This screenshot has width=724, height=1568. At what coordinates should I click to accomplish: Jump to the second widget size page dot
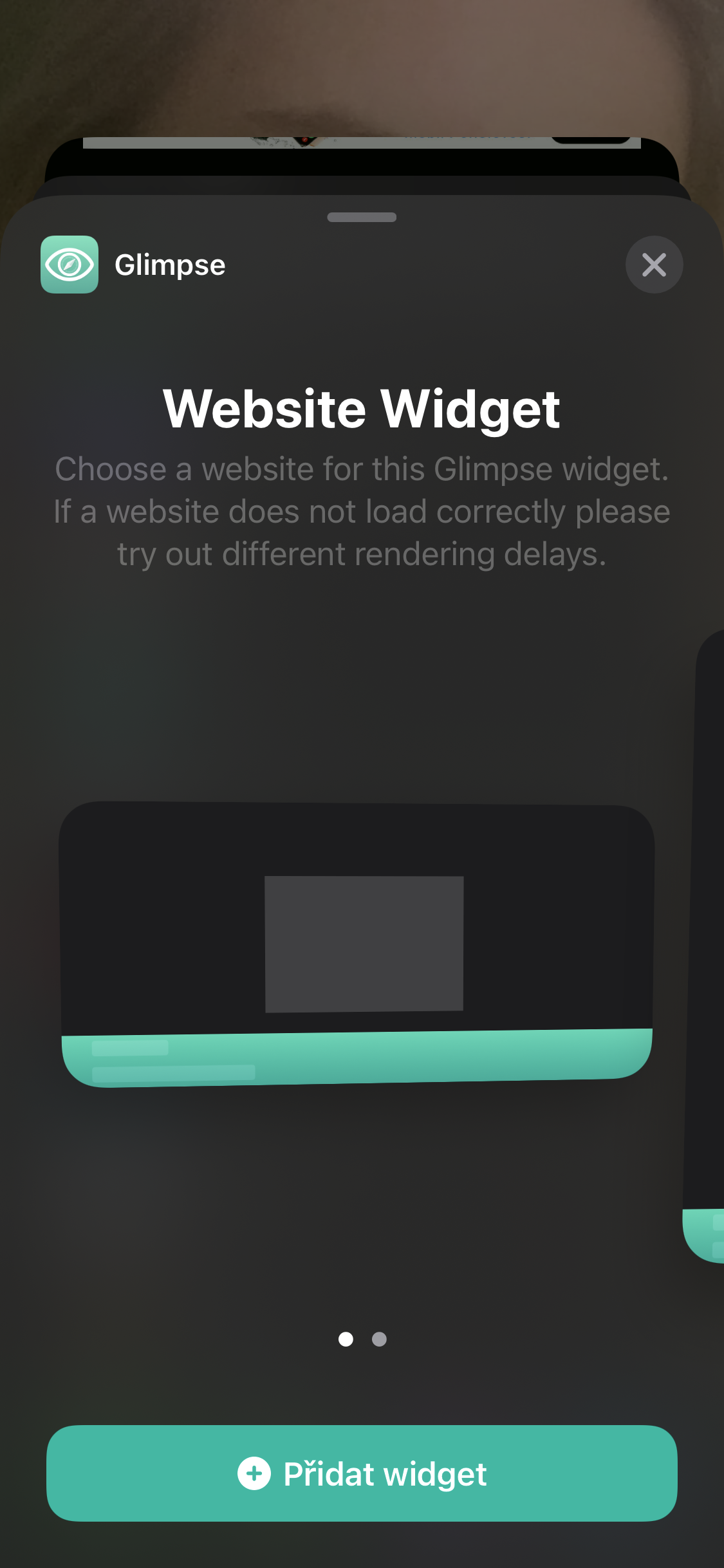(380, 1339)
